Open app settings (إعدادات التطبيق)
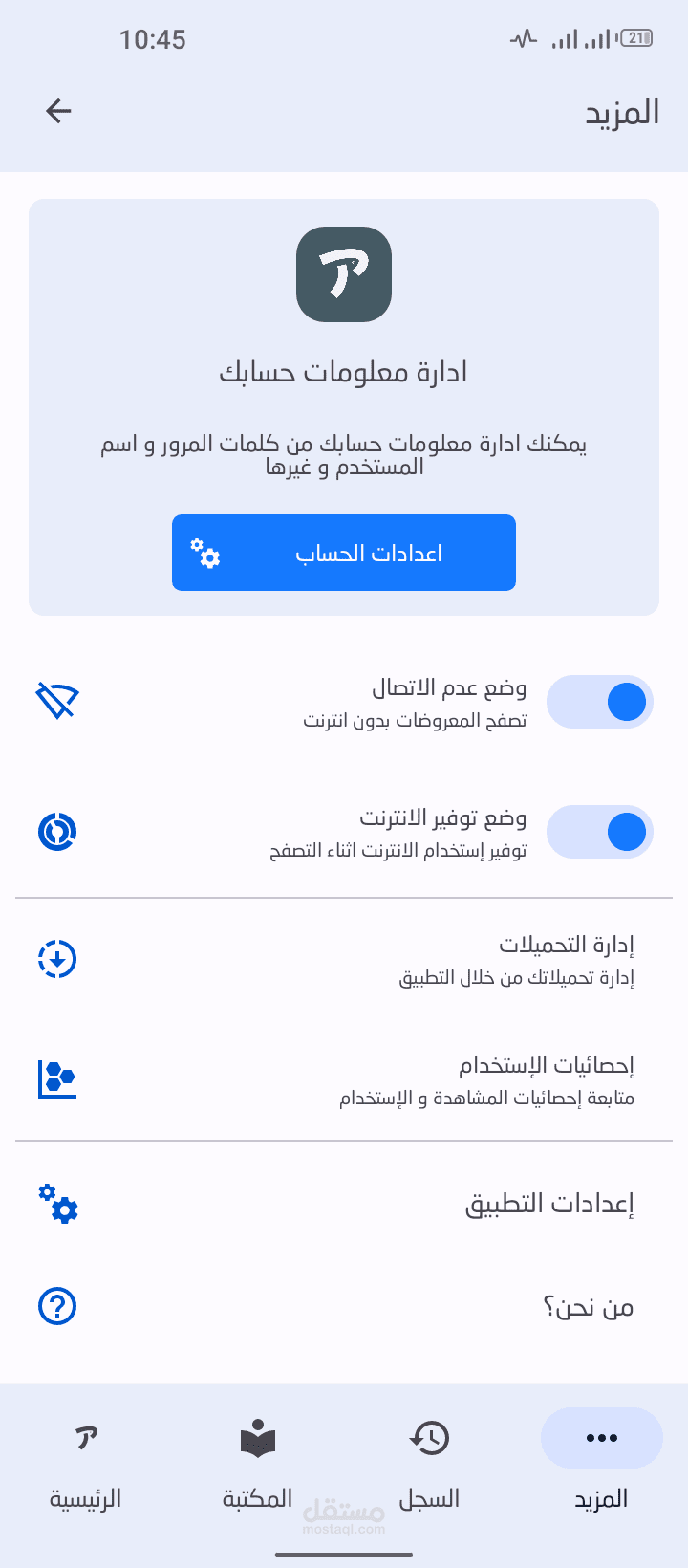The height and width of the screenshot is (1568, 688). [x=344, y=1204]
